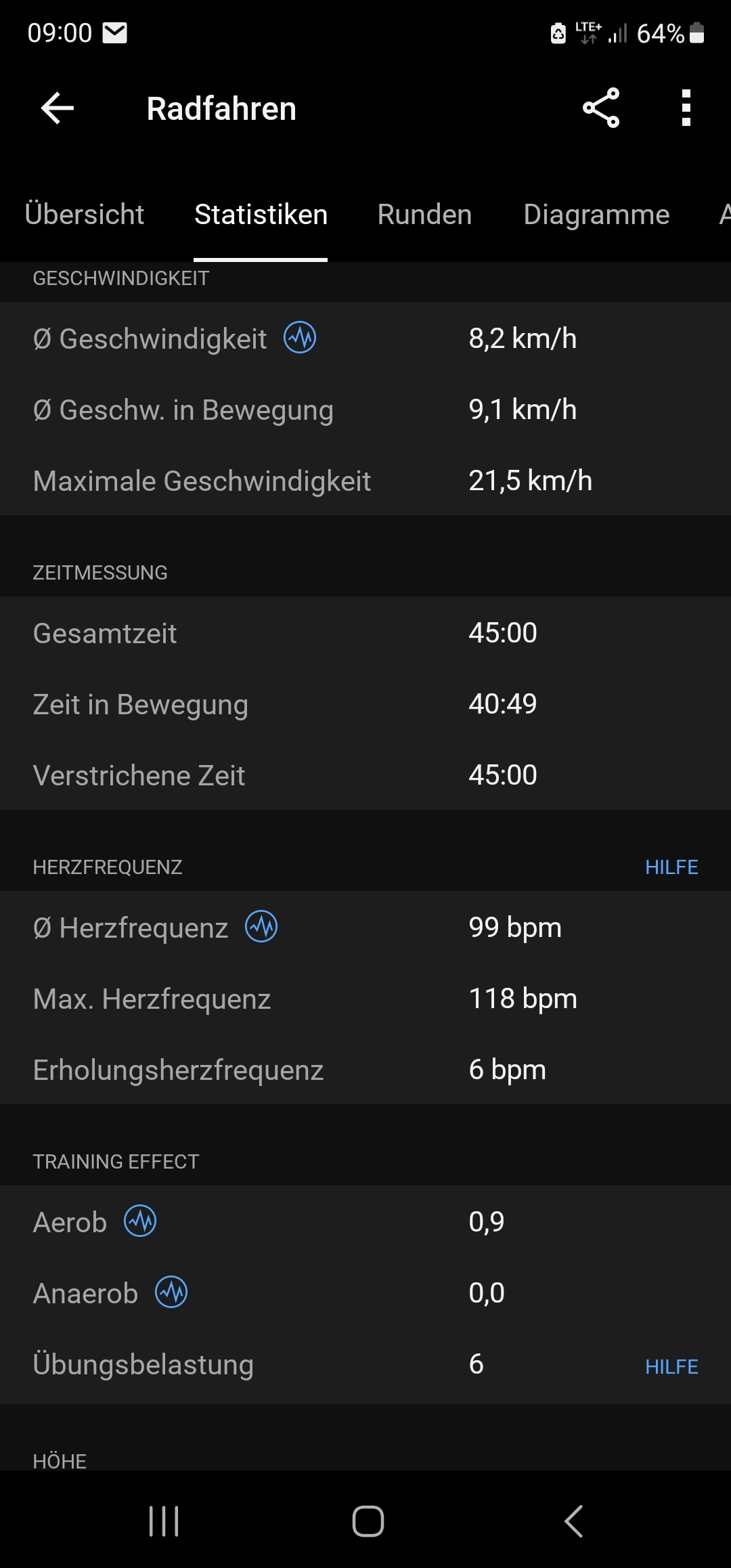Tap the chart icon beside Ø Geschwindigkeit
The image size is (731, 1568).
click(x=300, y=337)
